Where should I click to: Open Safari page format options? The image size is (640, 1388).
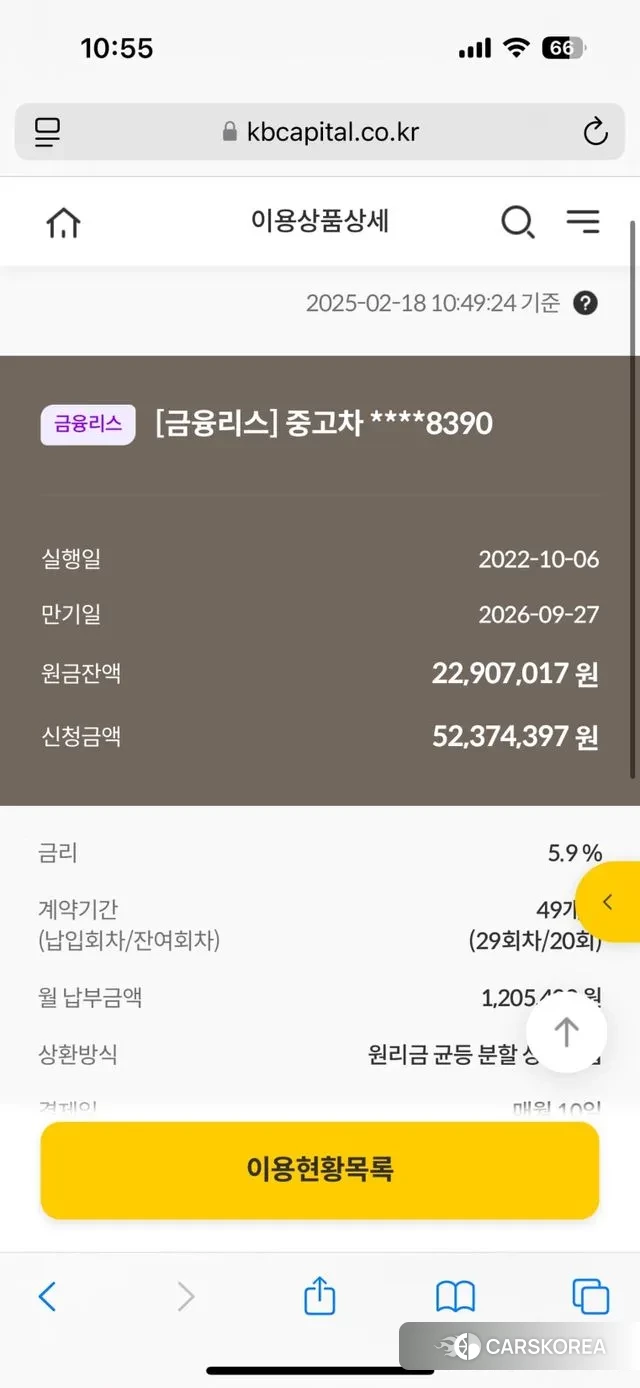click(47, 132)
